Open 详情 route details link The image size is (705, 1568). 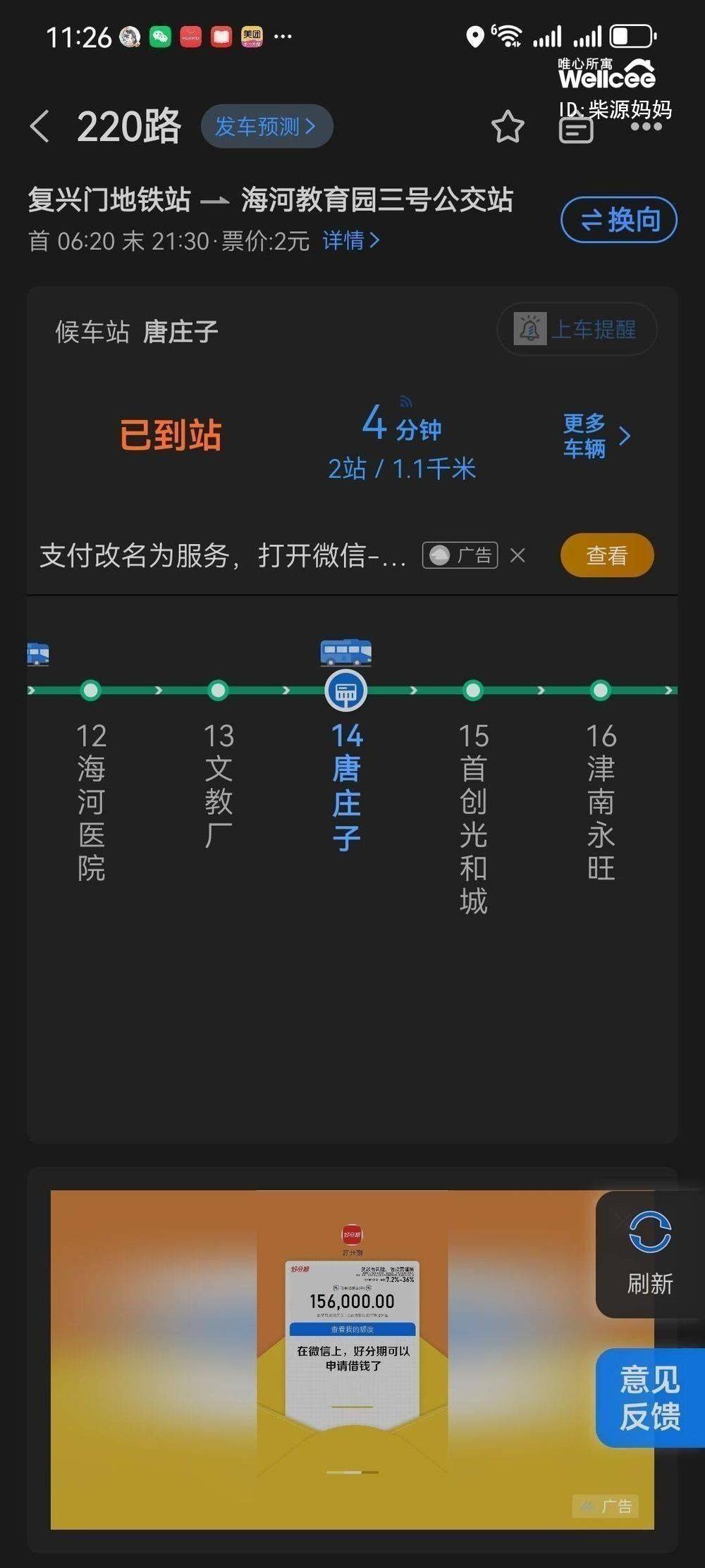click(x=351, y=241)
